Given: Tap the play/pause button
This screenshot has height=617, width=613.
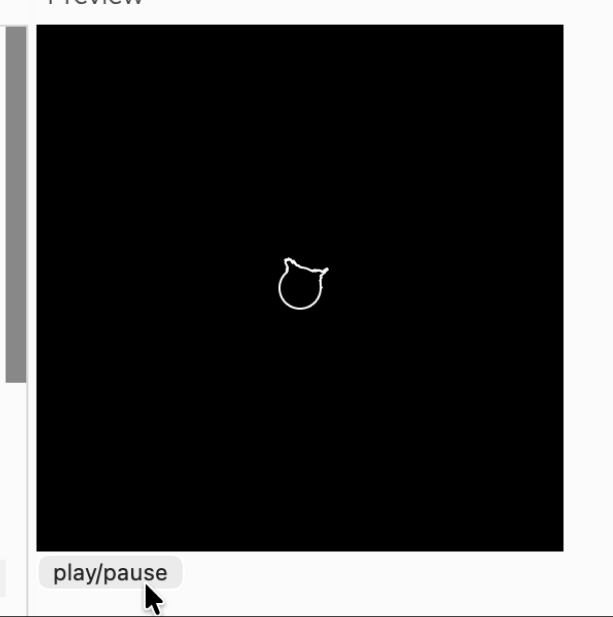Looking at the screenshot, I should click(x=110, y=573).
